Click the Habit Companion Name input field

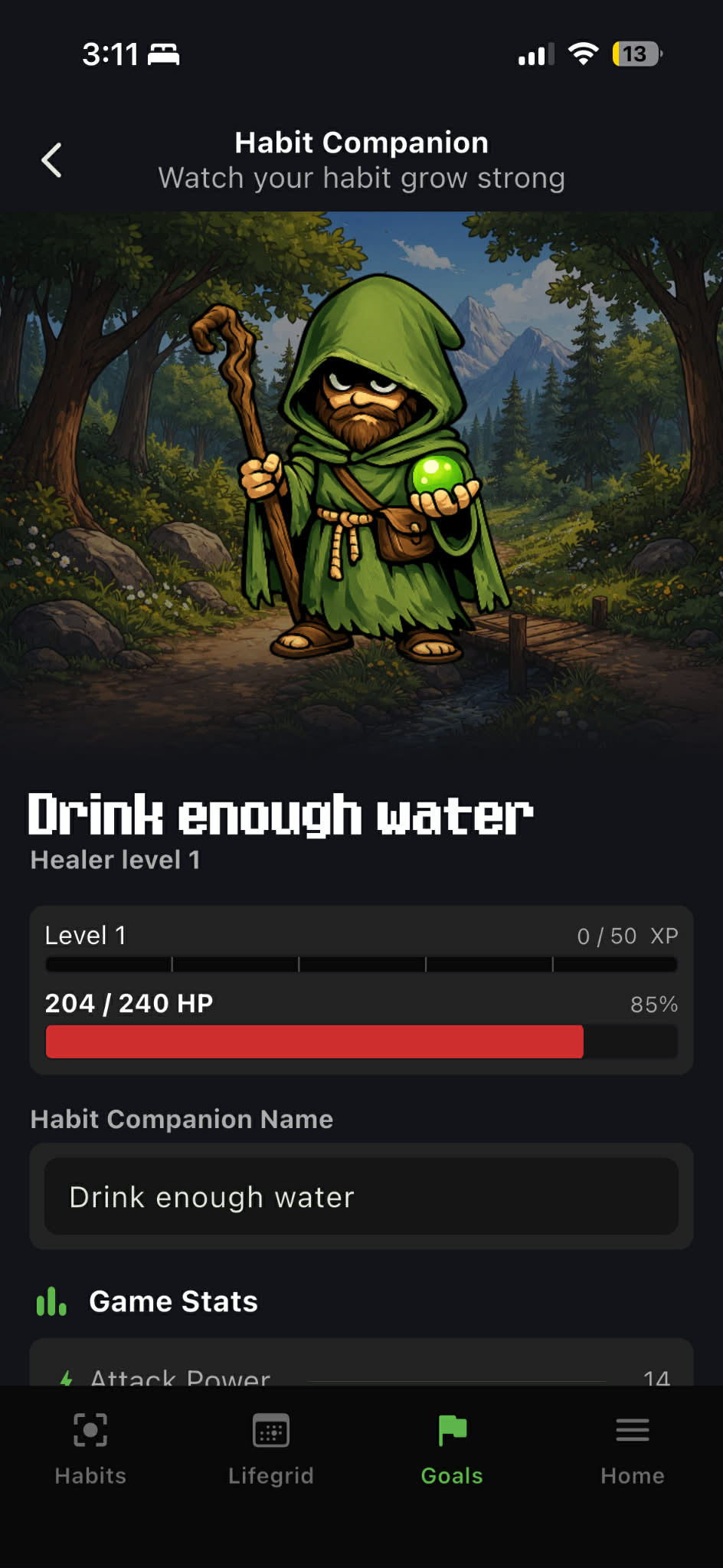pyautogui.click(x=361, y=1196)
